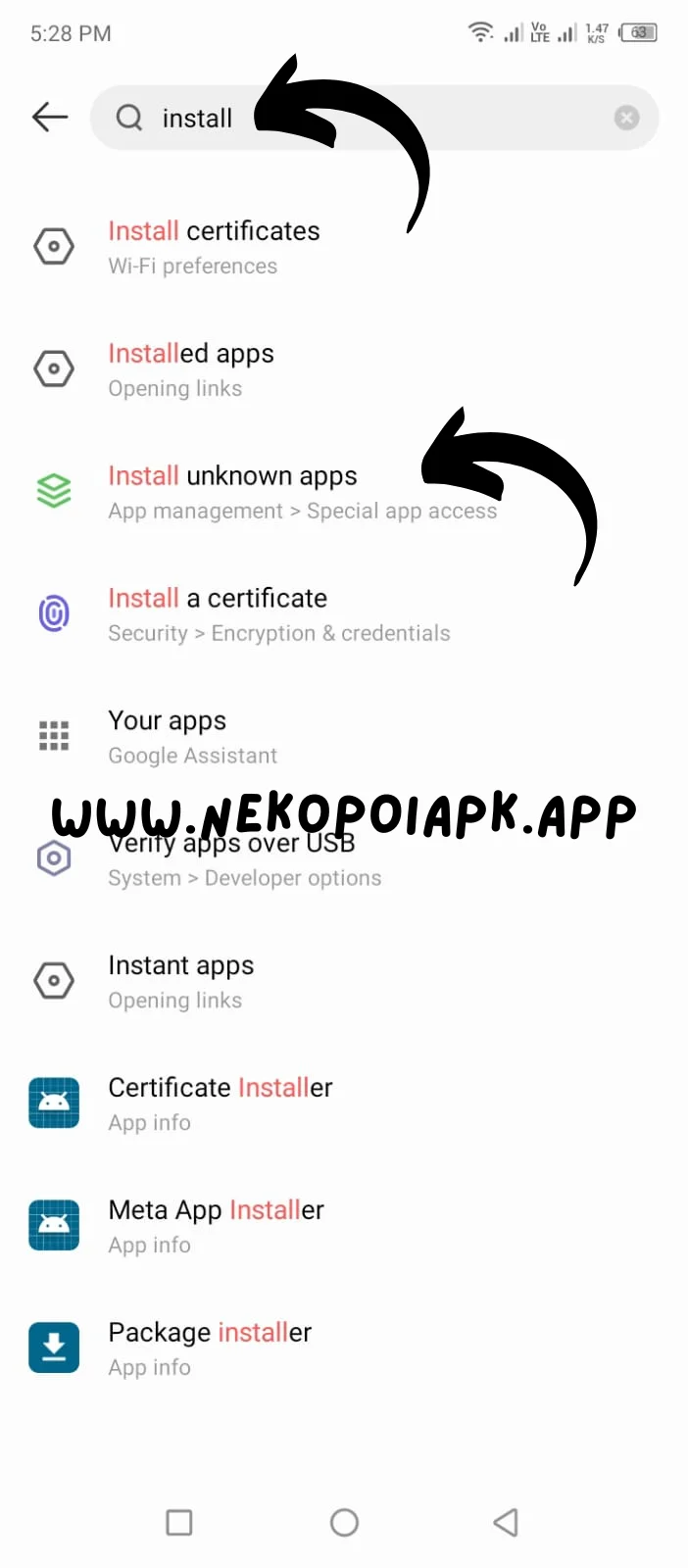Go back from settings search
Screen dimensions: 688x1568
pyautogui.click(x=50, y=118)
